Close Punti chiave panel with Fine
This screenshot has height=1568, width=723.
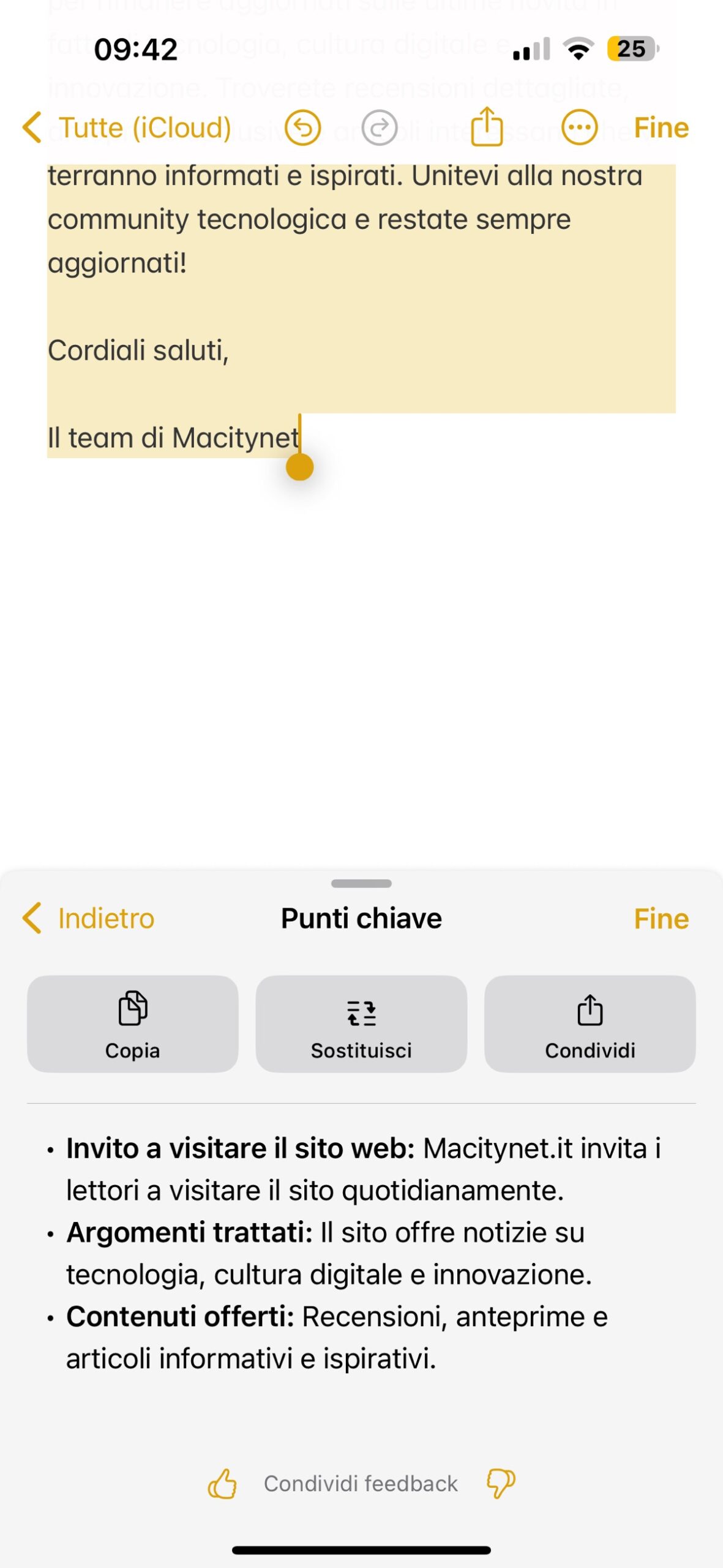click(x=661, y=918)
